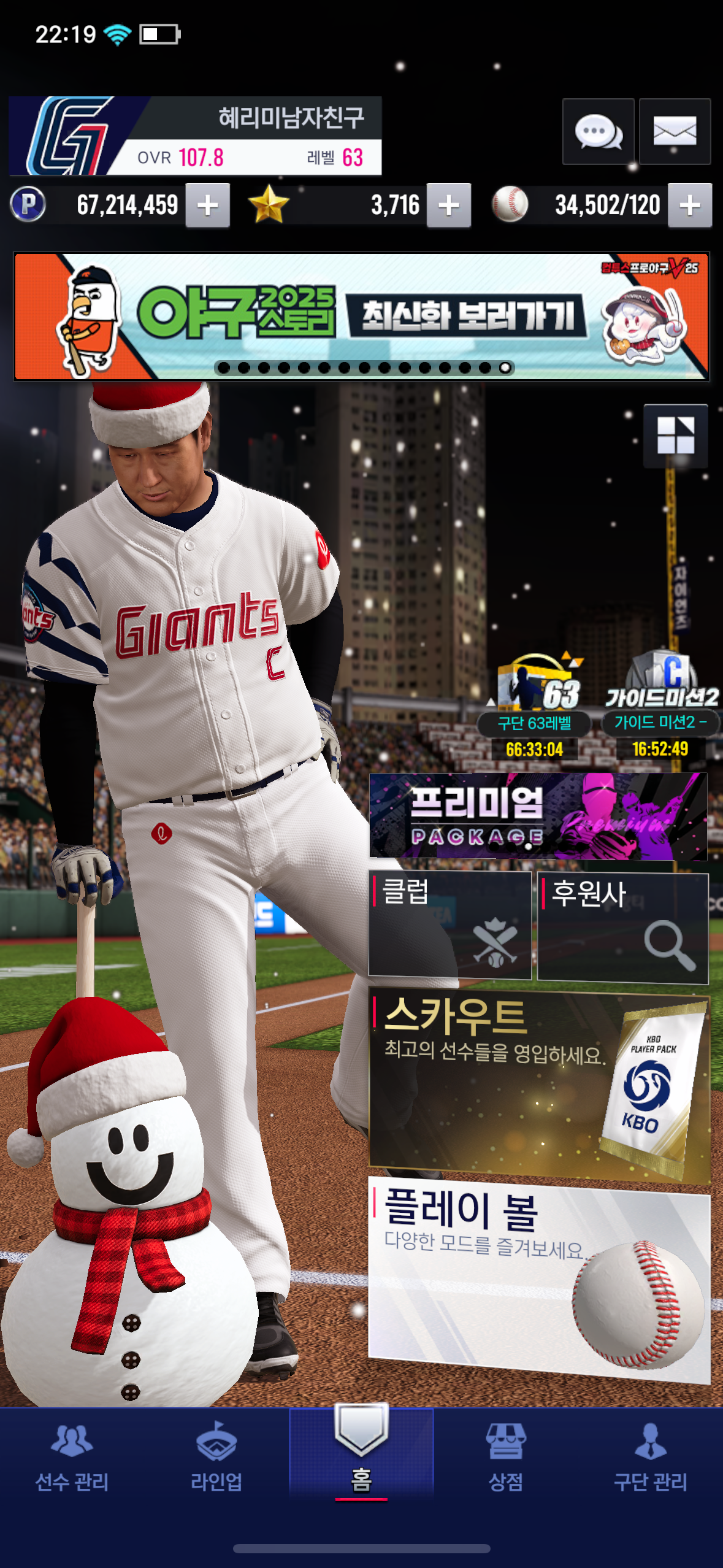Open the grid layout icon
The image size is (723, 1568).
pyautogui.click(x=675, y=436)
